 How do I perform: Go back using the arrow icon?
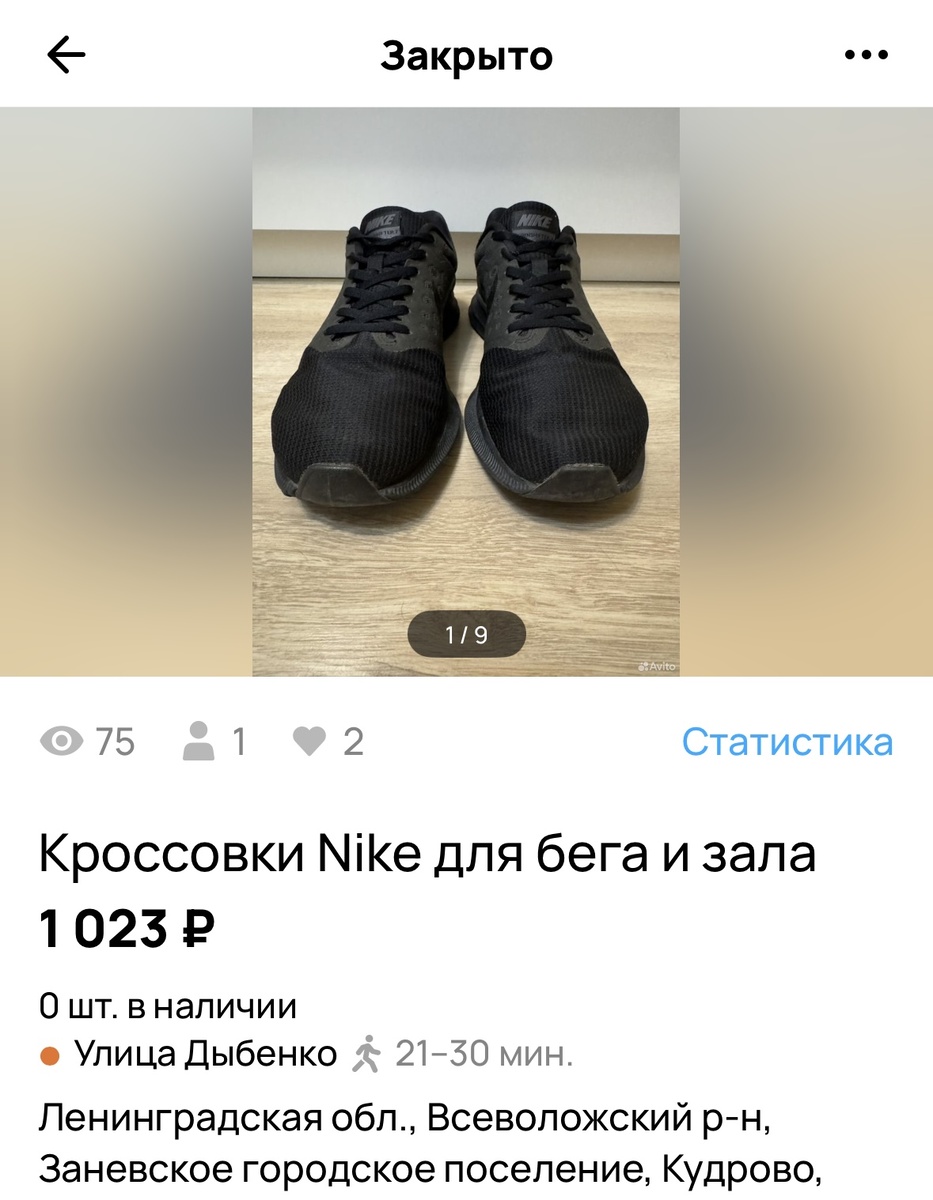[67, 56]
